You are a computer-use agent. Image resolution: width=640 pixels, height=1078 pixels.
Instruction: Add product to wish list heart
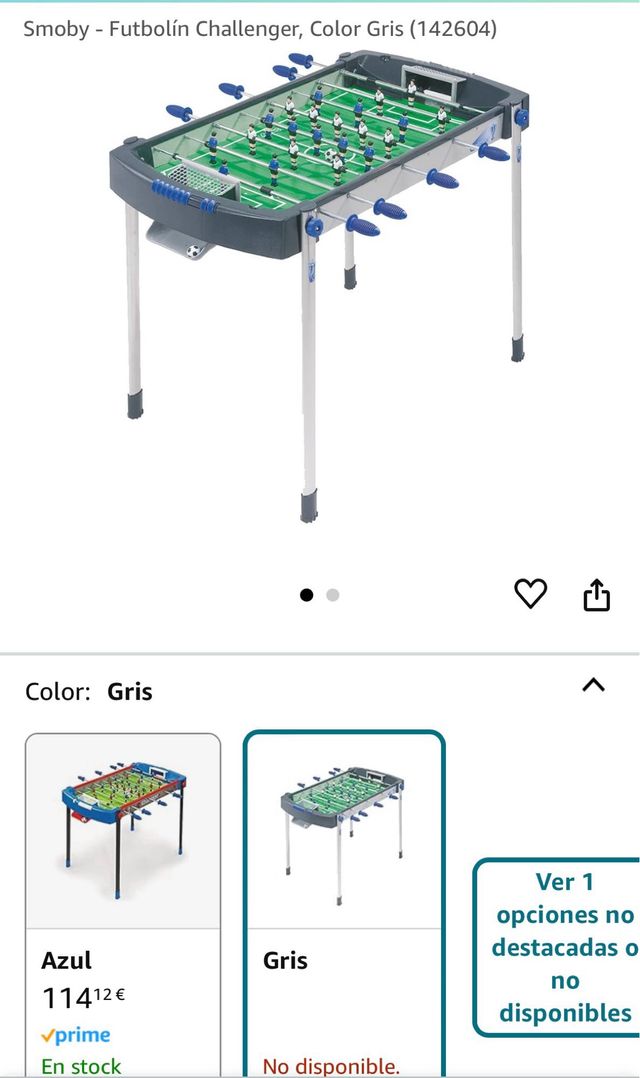(530, 594)
